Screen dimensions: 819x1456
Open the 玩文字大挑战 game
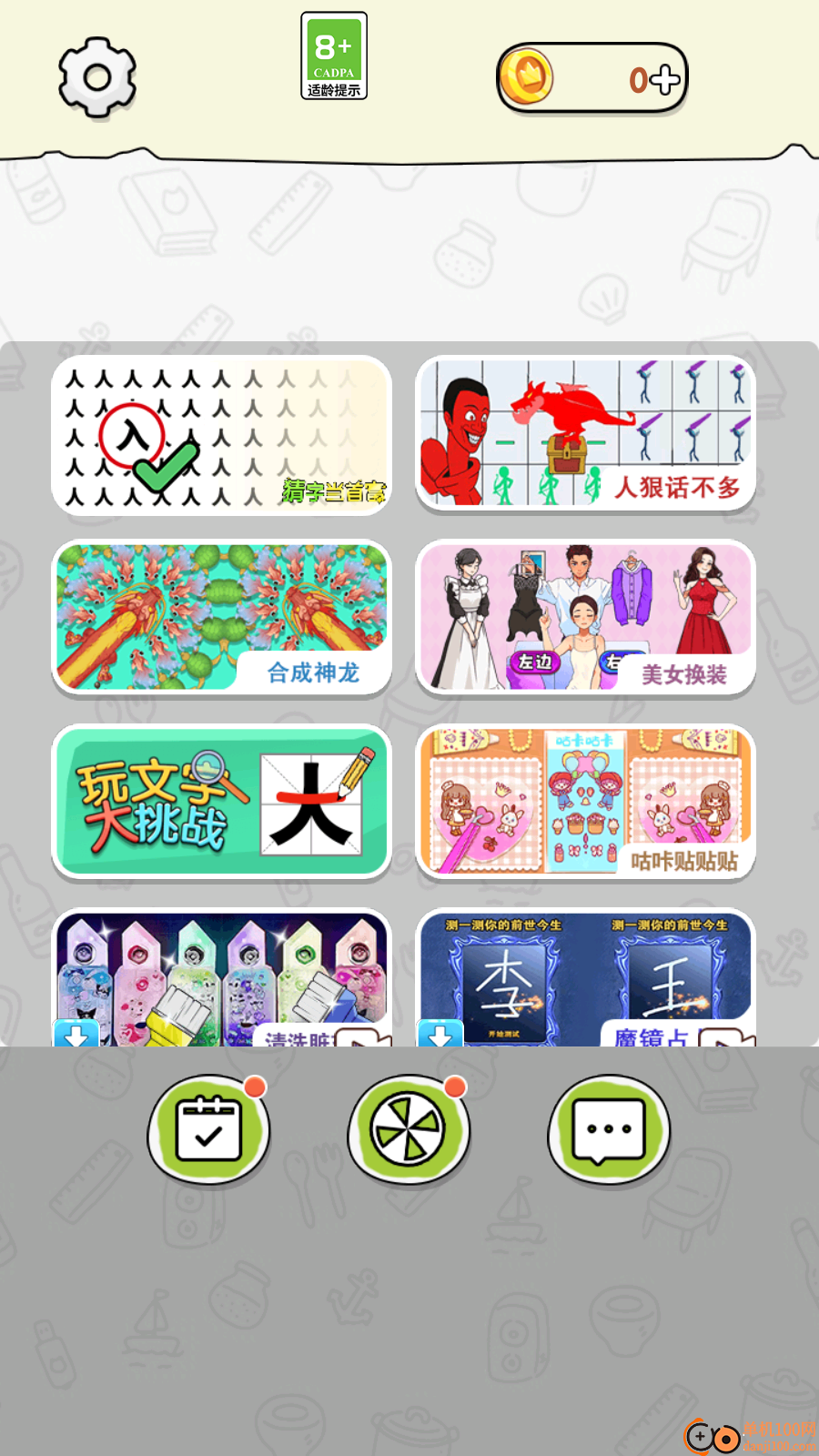(221, 803)
